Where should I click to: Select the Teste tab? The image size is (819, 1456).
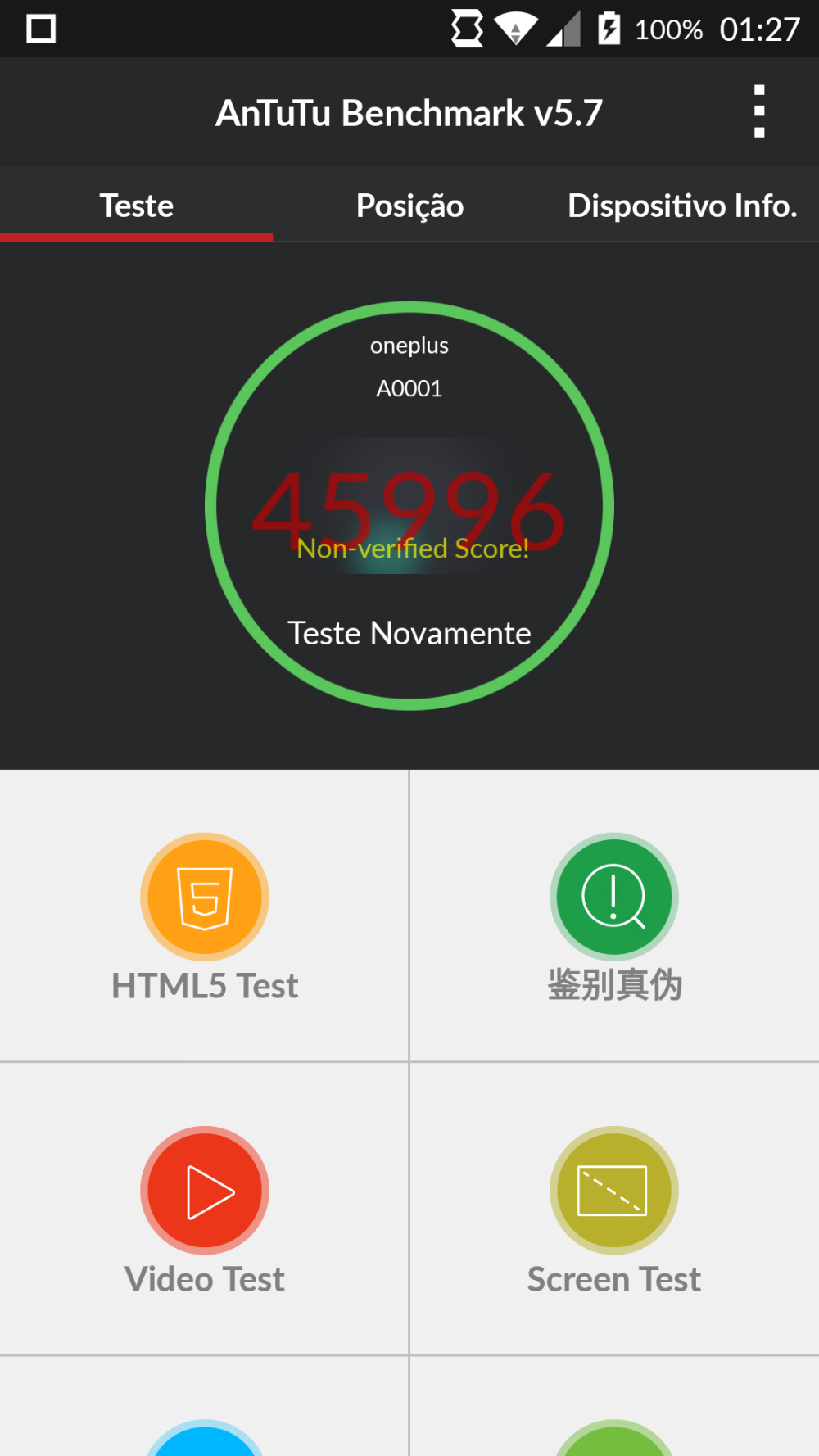(x=136, y=205)
